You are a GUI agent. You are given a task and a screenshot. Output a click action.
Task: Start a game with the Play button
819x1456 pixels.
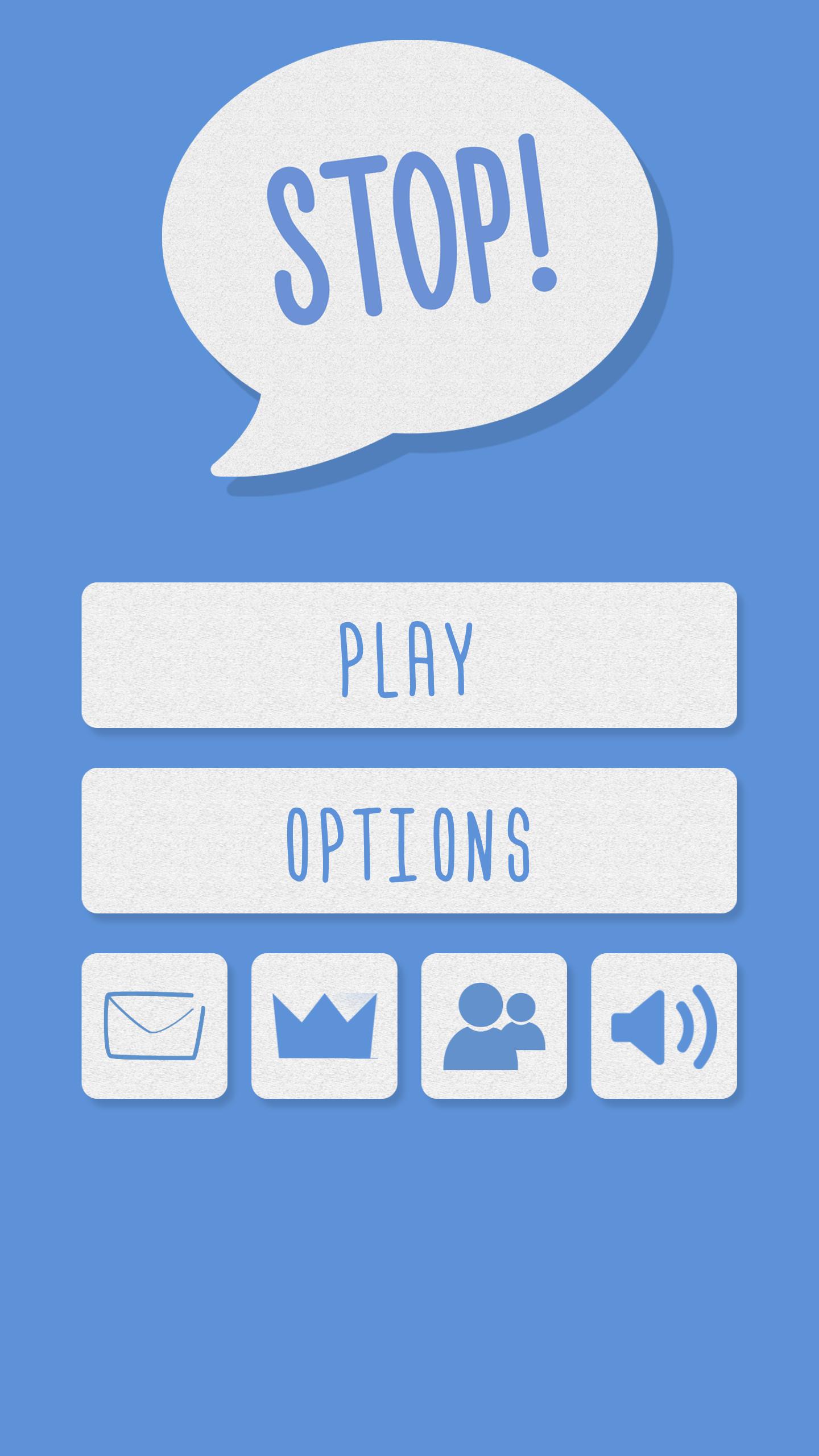409,655
